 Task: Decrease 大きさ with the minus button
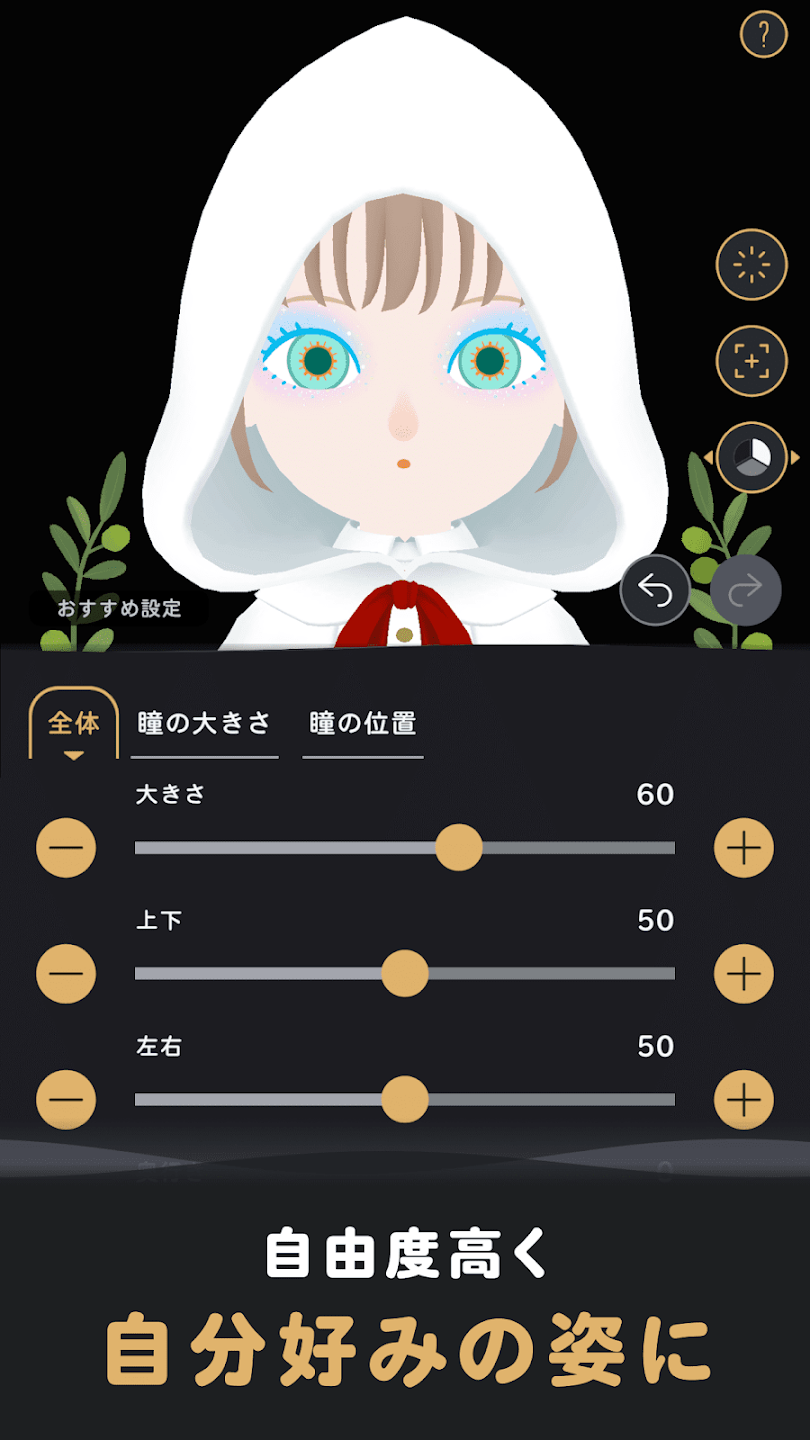[x=66, y=848]
